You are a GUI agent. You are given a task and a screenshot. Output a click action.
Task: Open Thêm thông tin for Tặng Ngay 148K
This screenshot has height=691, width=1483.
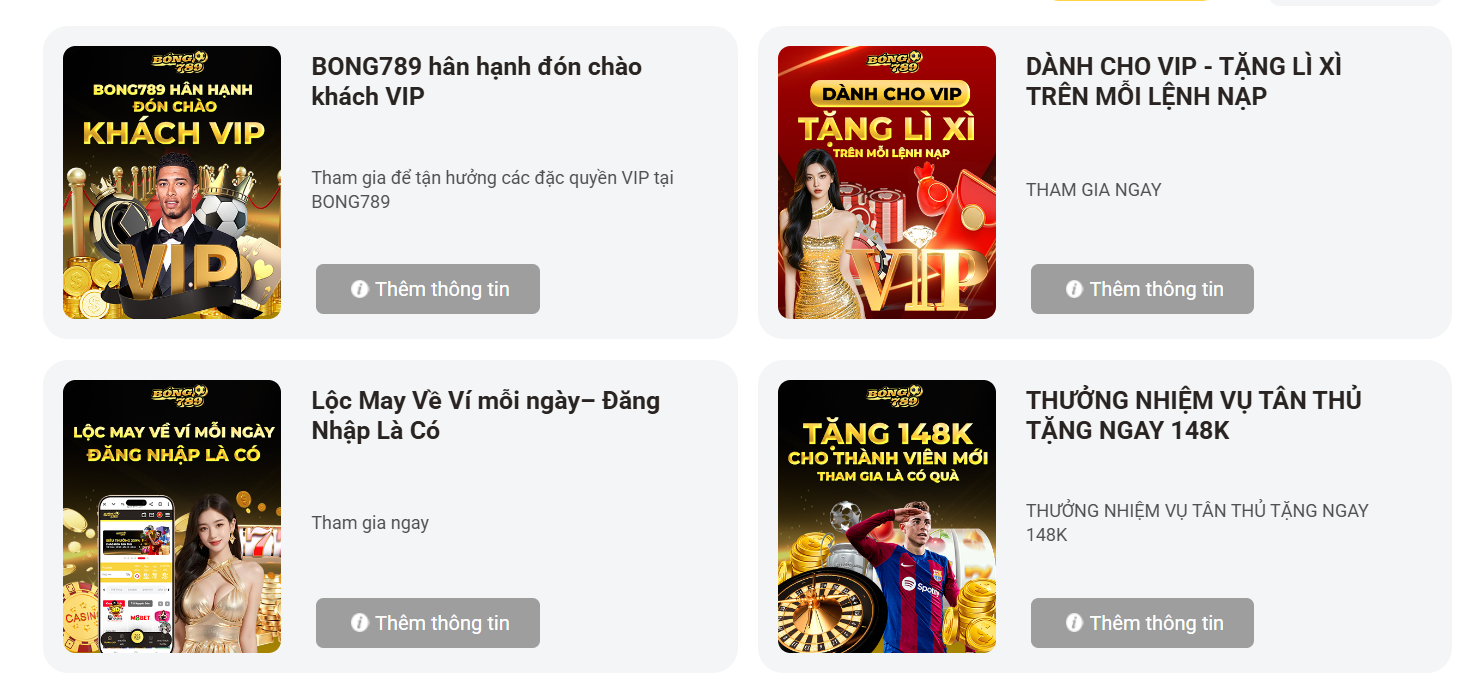(x=1142, y=623)
